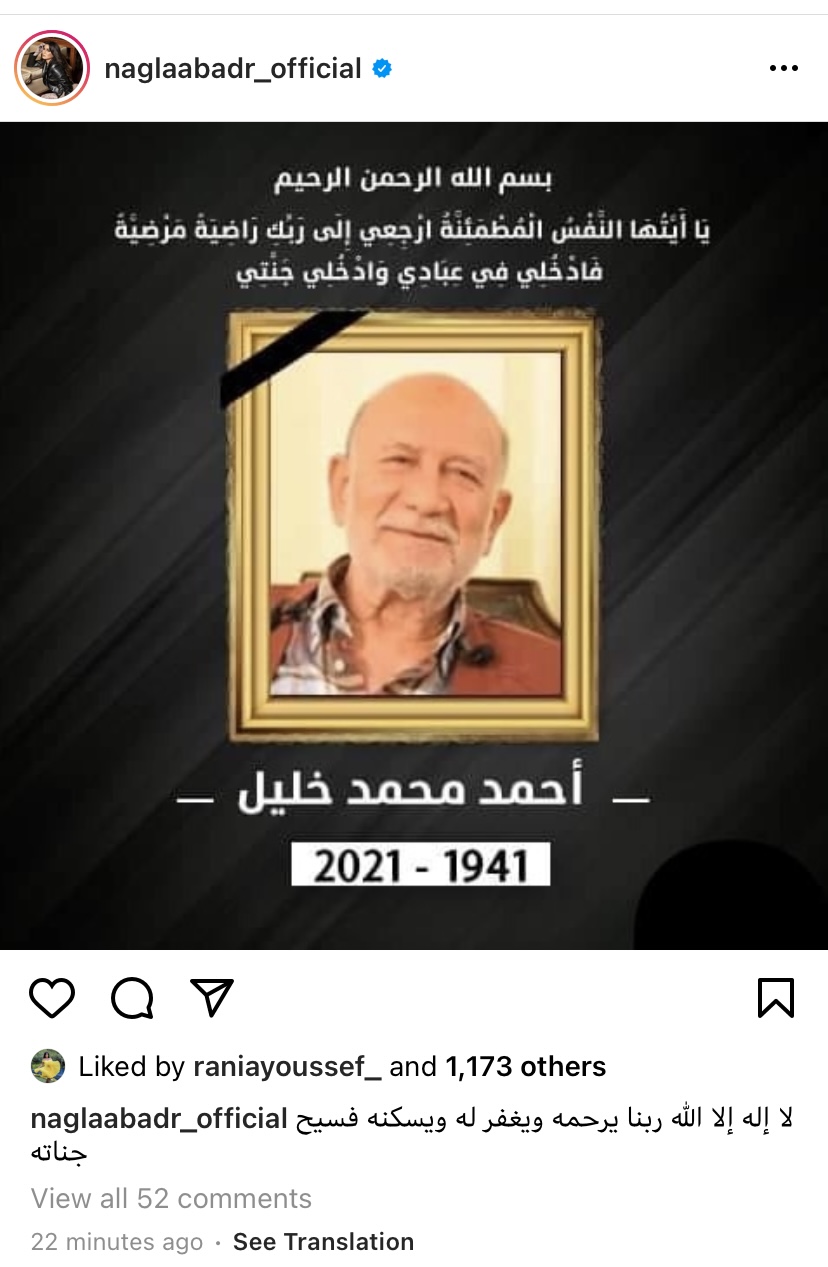View the 1,173 others who liked
Viewport: 828px width, 1267px height.
pos(525,1067)
